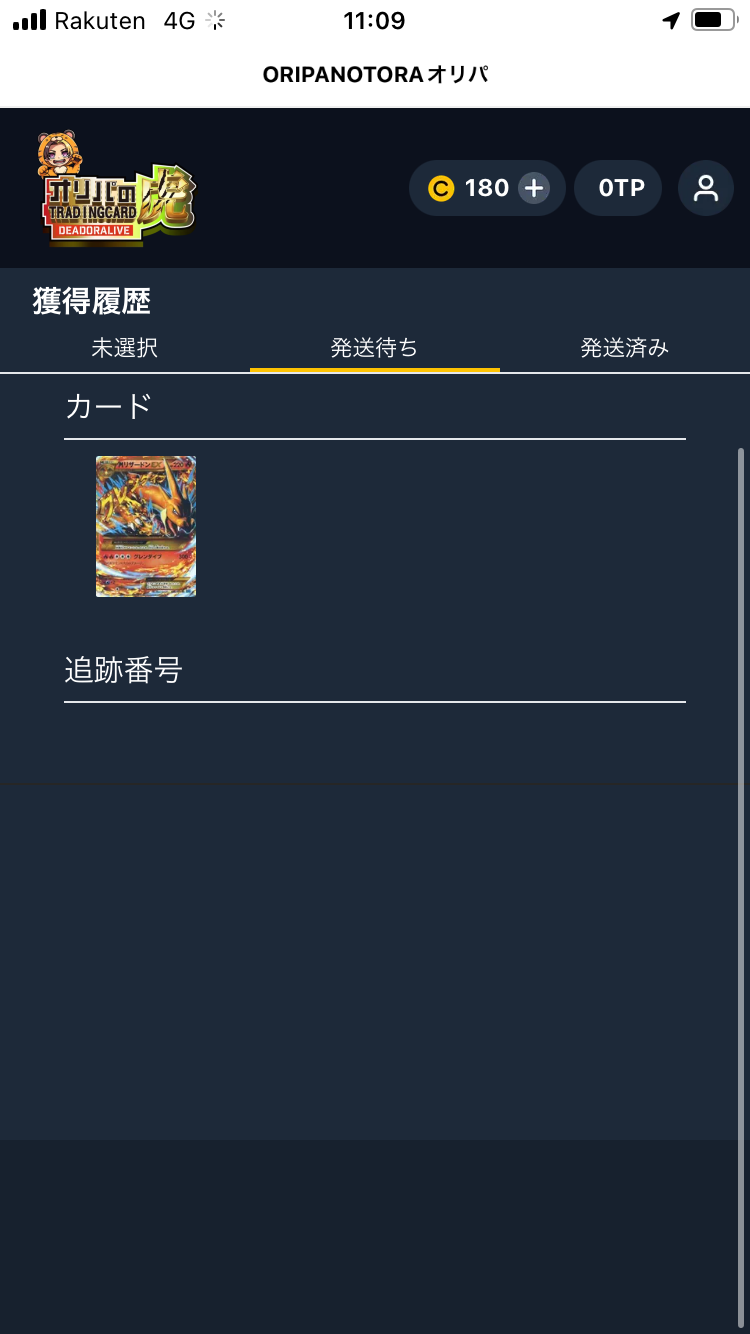
Task: Switch to the 未選択 tab
Action: [125, 348]
